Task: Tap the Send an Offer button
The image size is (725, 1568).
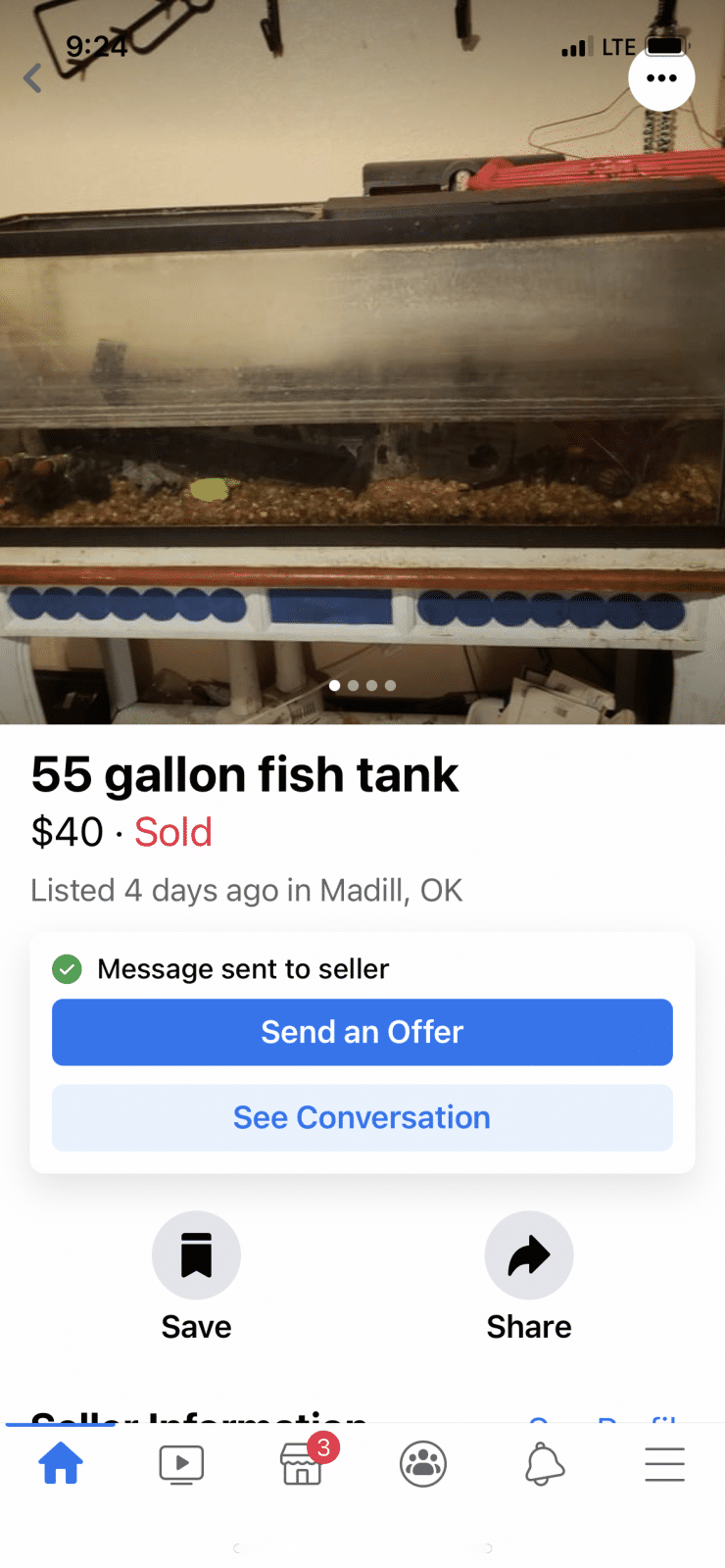Action: pyautogui.click(x=362, y=1032)
